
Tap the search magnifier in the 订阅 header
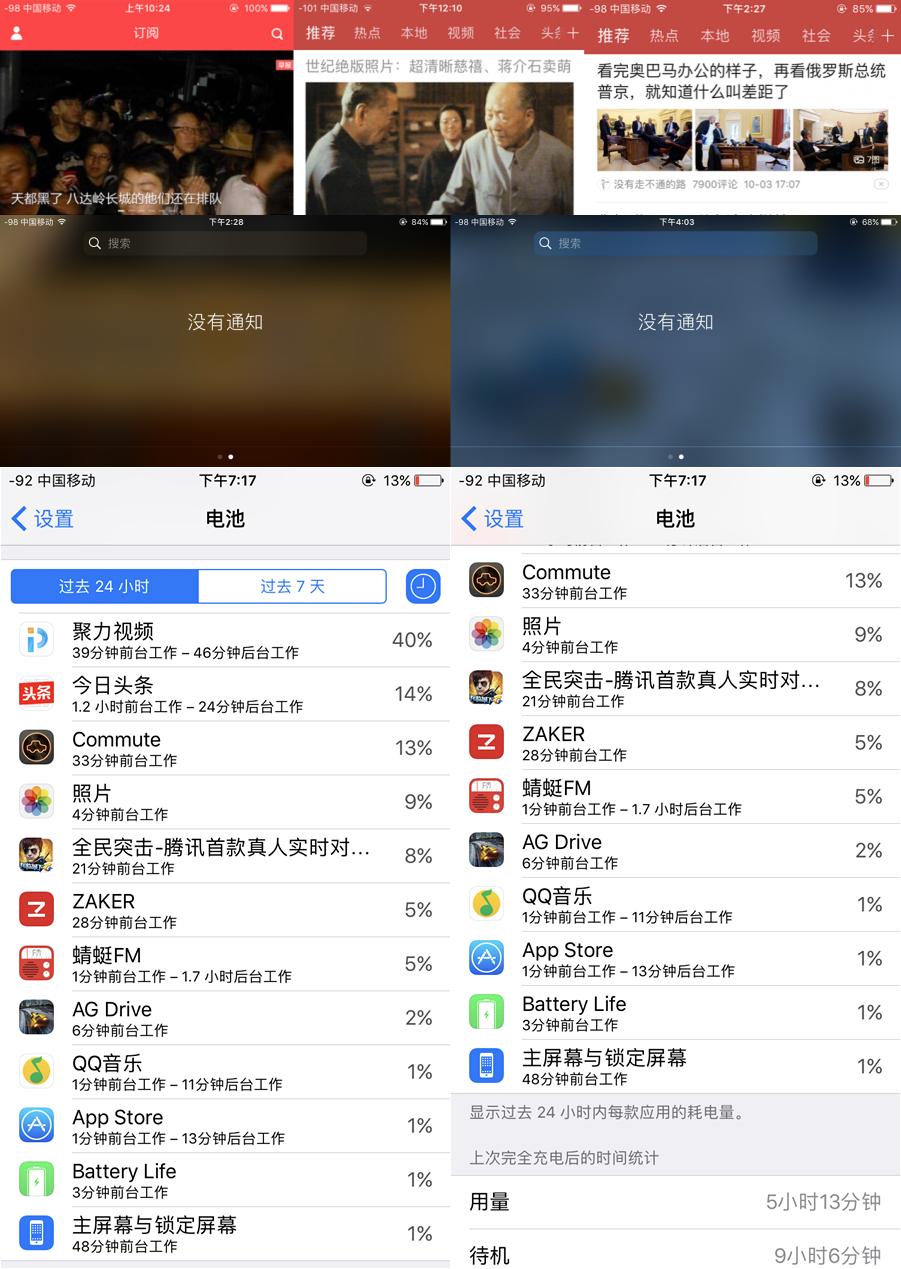click(277, 31)
